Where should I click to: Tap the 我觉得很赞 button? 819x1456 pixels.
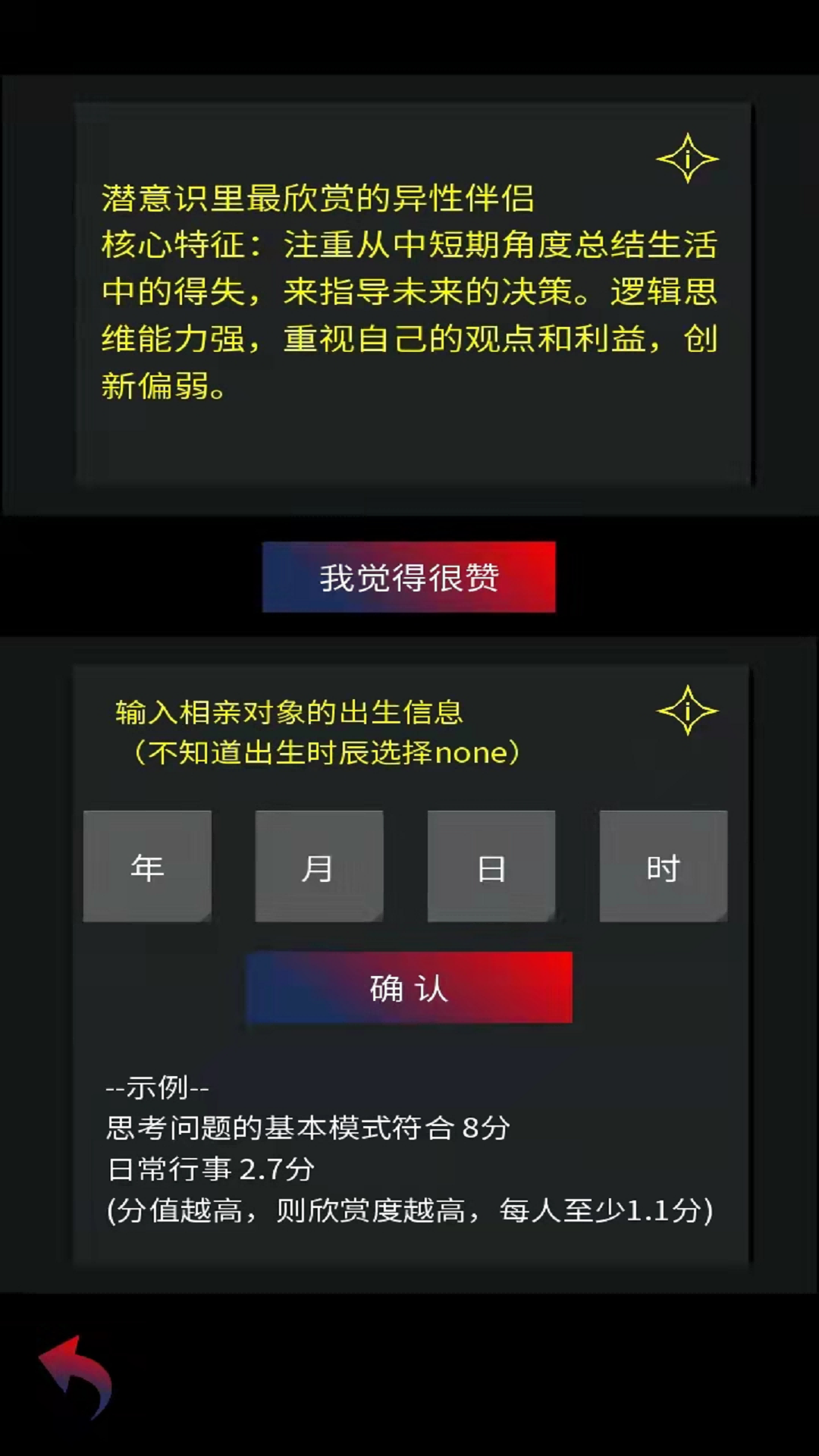[409, 577]
